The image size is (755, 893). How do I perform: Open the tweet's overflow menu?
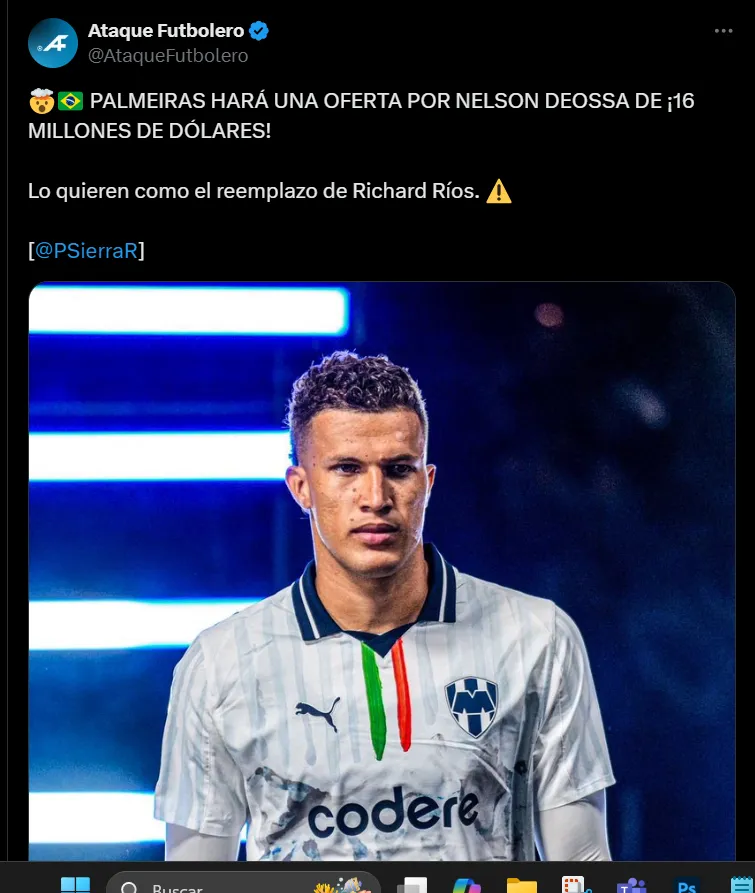[724, 32]
